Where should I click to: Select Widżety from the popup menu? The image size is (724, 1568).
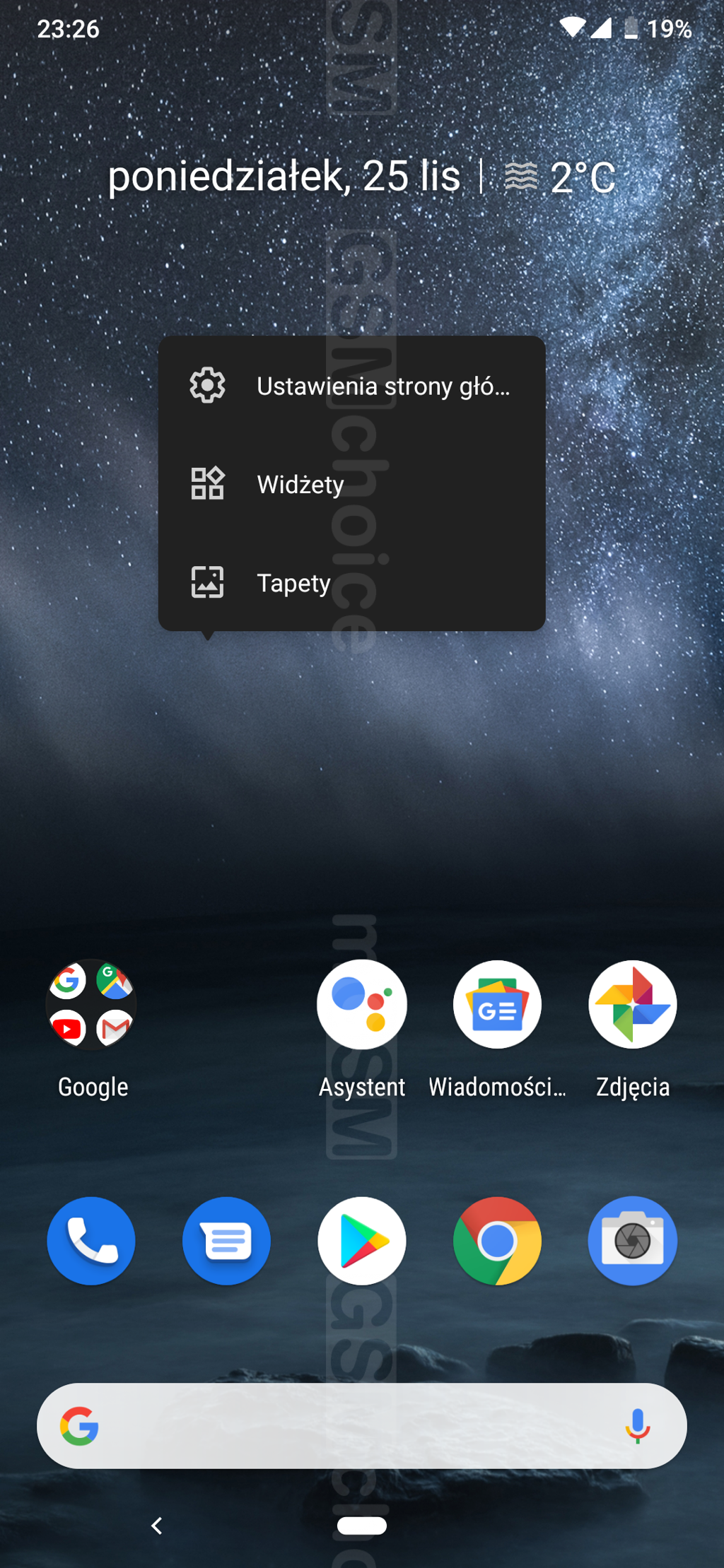click(351, 485)
